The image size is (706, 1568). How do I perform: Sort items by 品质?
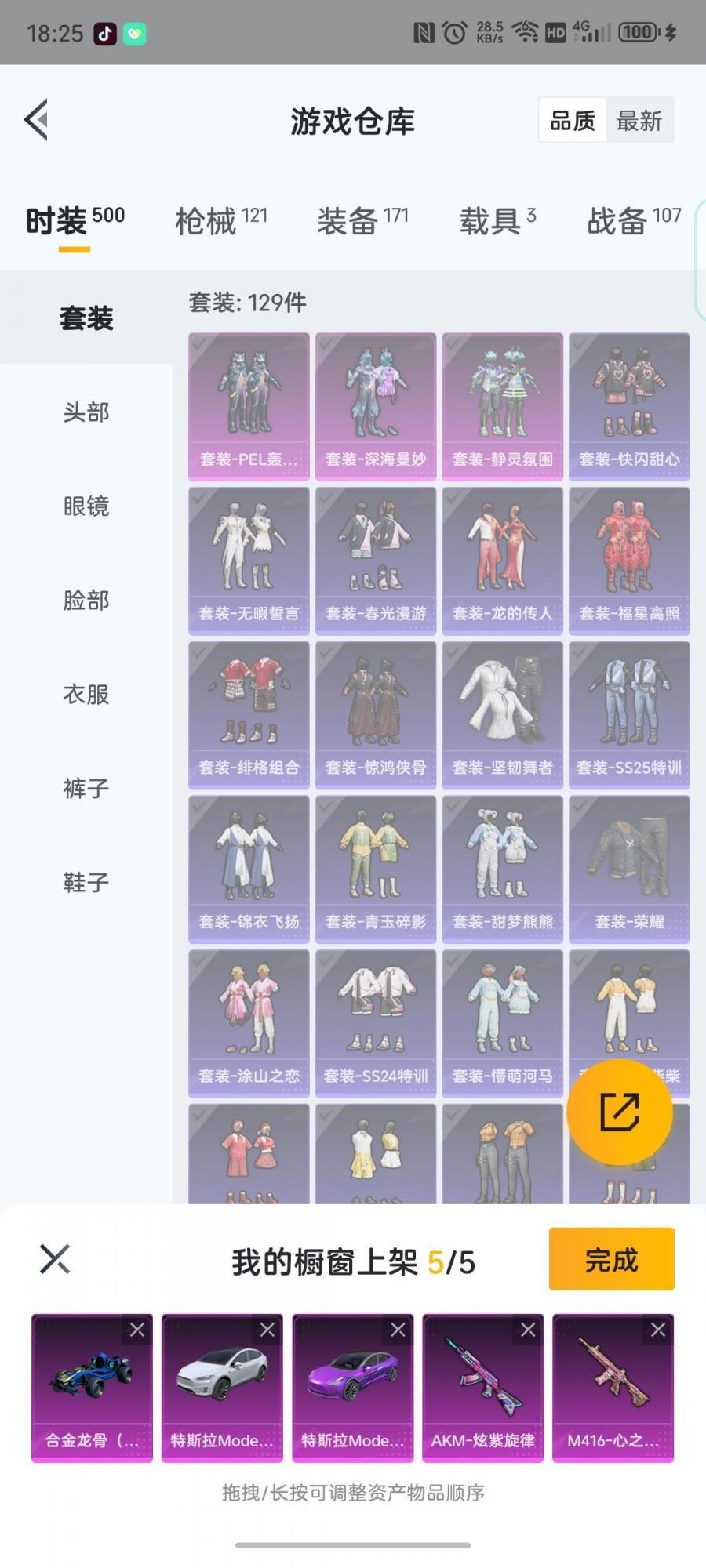[x=573, y=121]
